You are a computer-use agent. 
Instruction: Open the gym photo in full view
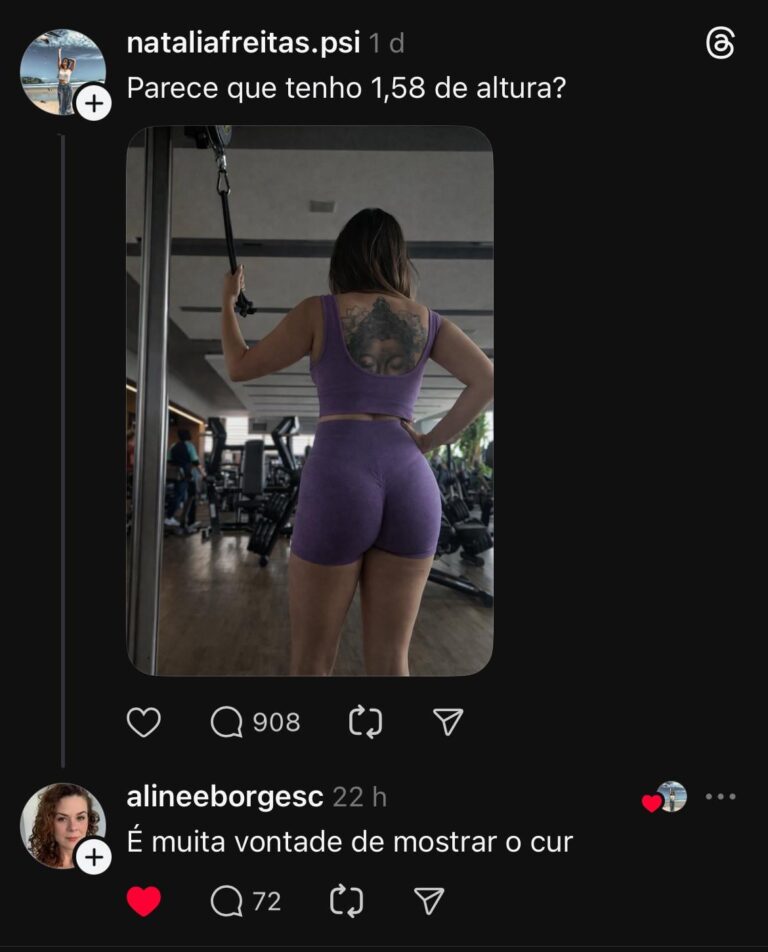tap(310, 400)
